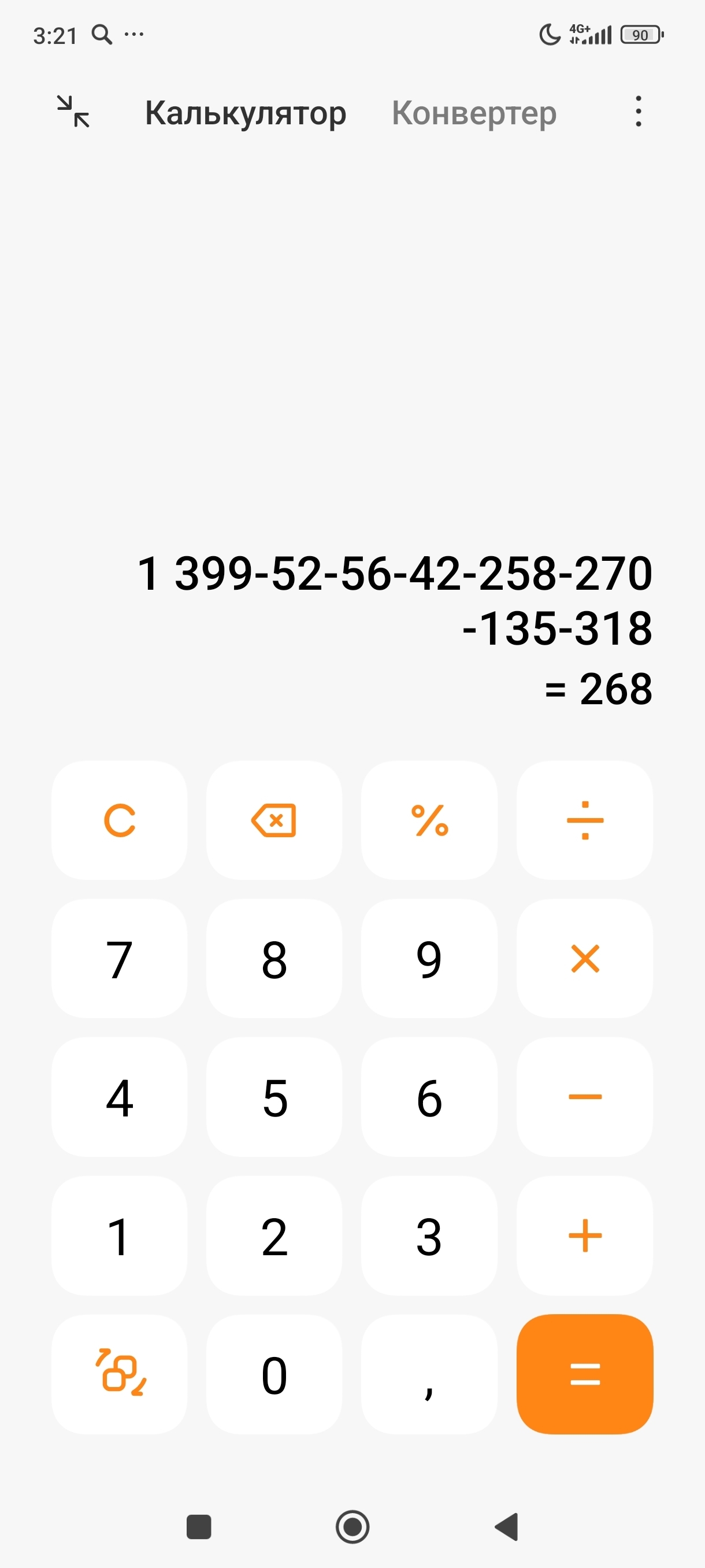Viewport: 705px width, 1568px height.
Task: Enter digit 9 on the keypad
Action: click(x=429, y=959)
